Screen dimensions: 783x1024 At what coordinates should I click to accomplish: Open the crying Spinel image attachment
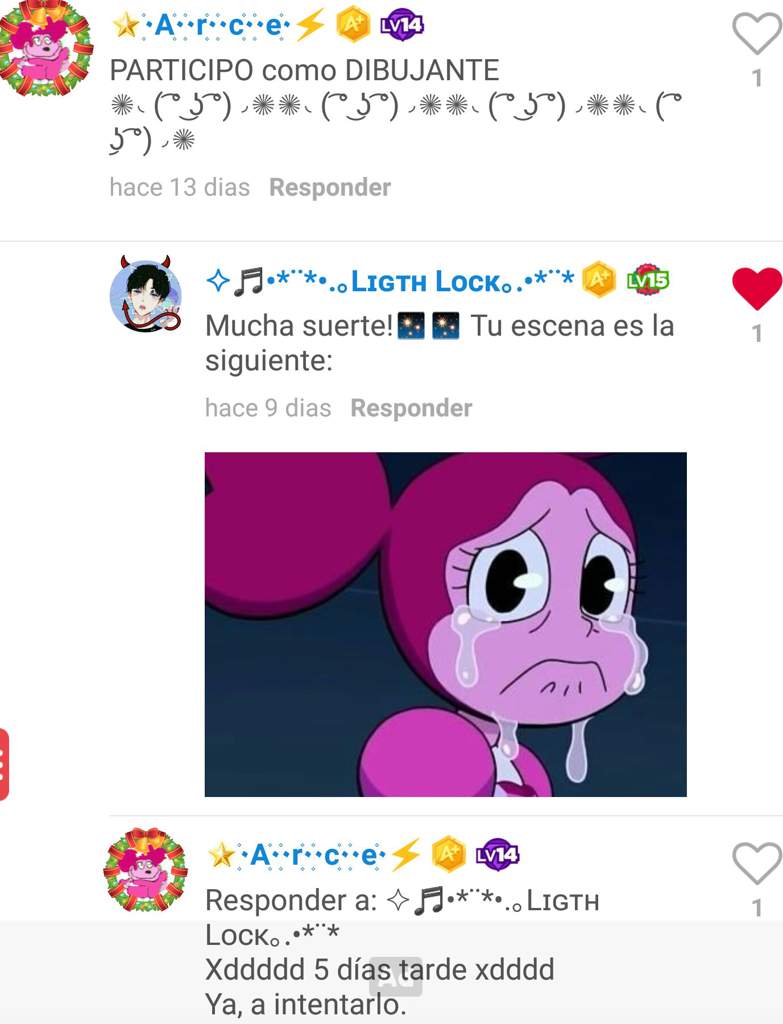click(445, 624)
